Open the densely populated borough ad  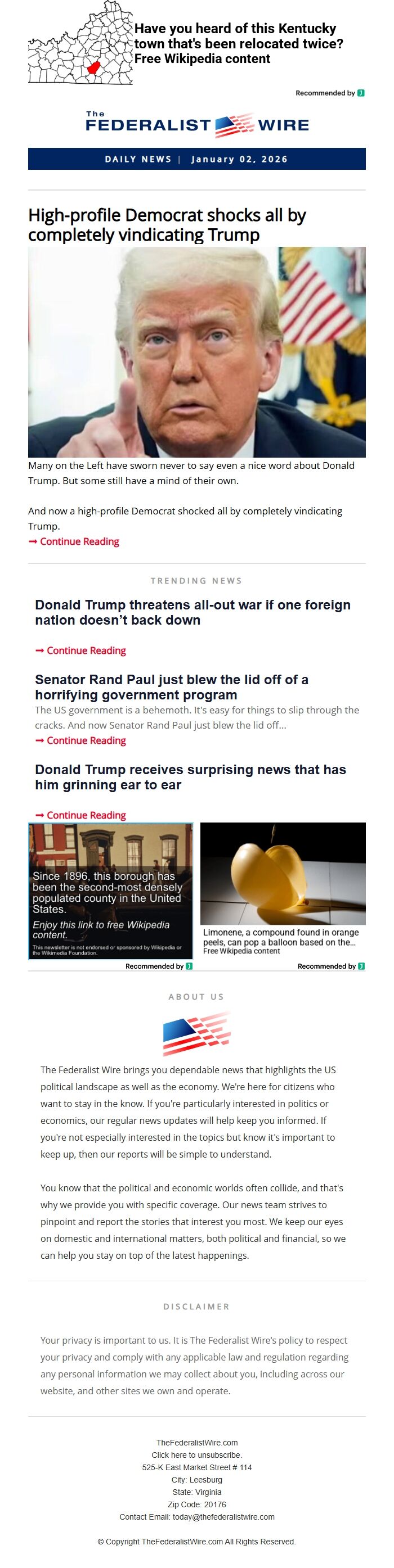click(x=110, y=891)
